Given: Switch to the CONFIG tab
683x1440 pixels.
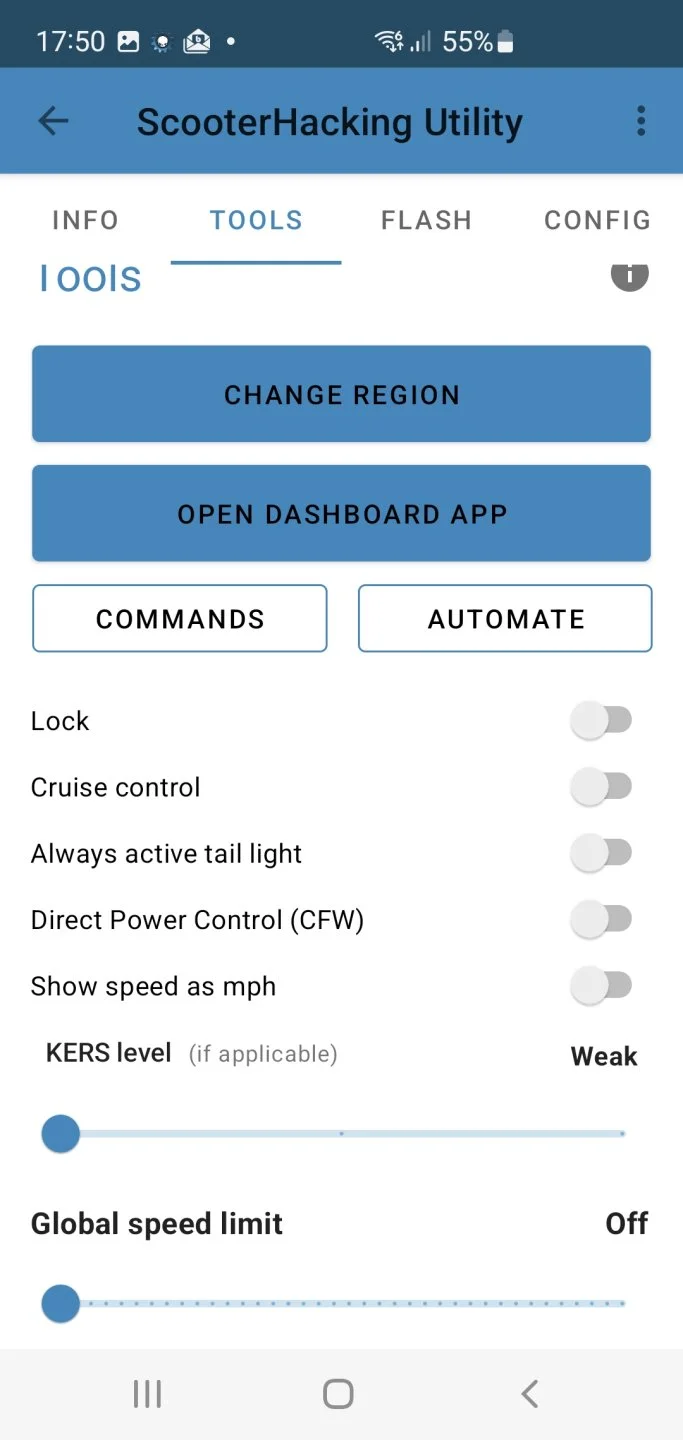Looking at the screenshot, I should pos(597,220).
